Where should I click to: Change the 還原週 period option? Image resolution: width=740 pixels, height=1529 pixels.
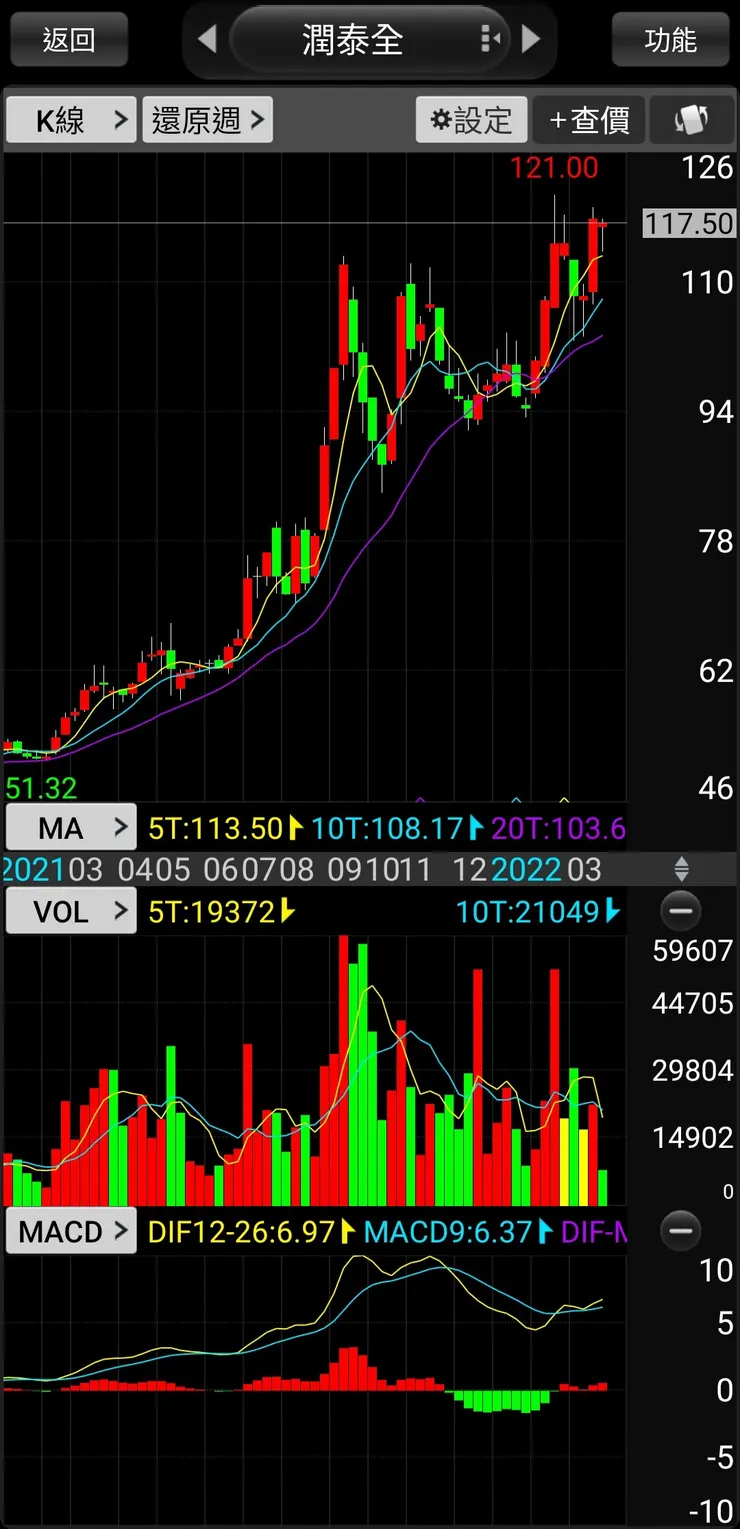pos(207,121)
